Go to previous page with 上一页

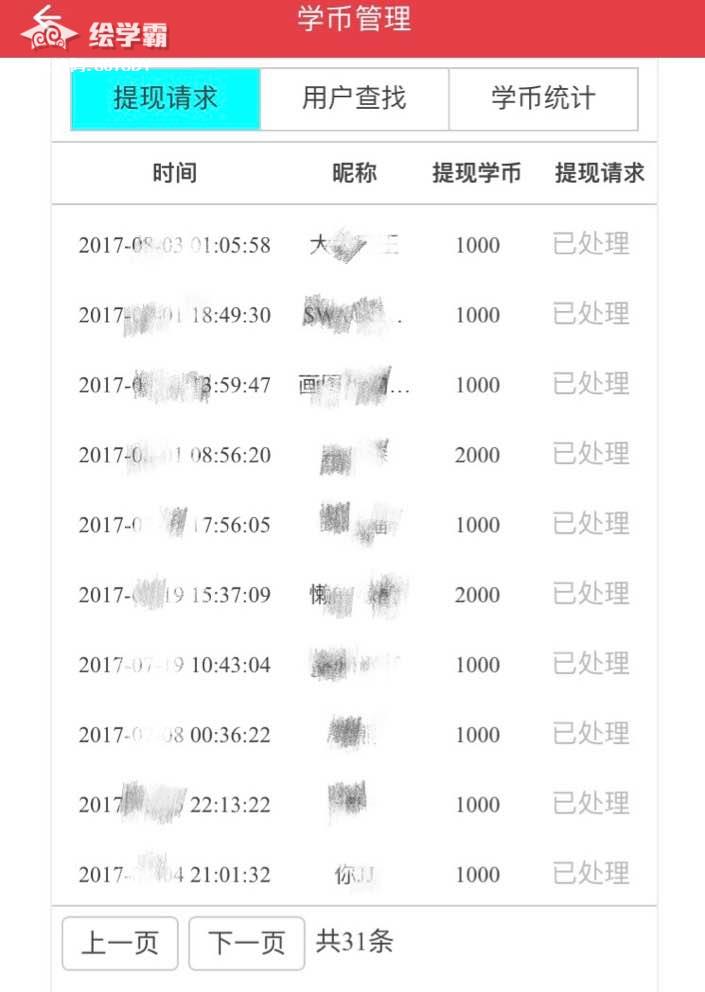(x=120, y=943)
